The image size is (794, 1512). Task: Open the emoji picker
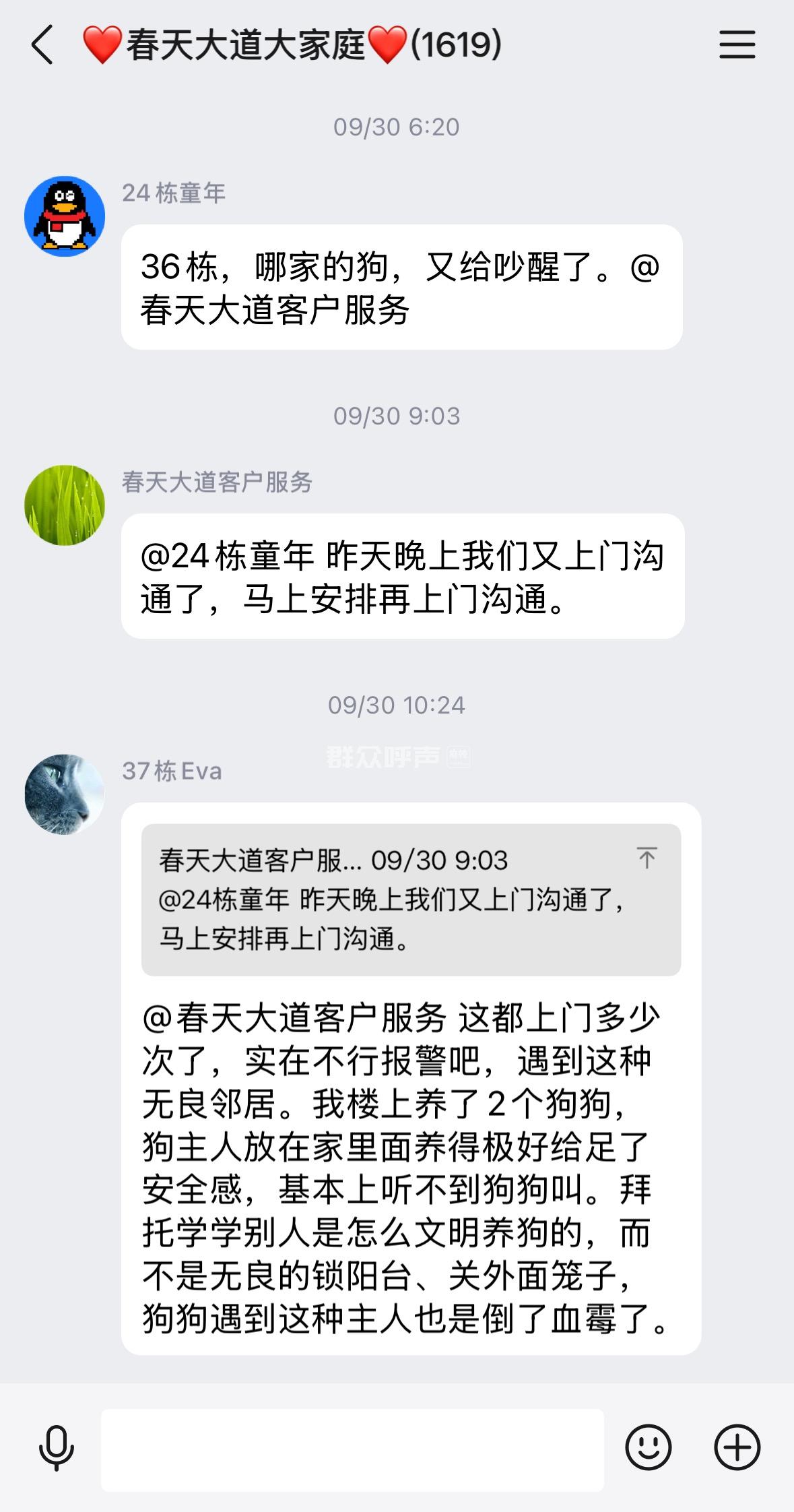click(x=648, y=1447)
